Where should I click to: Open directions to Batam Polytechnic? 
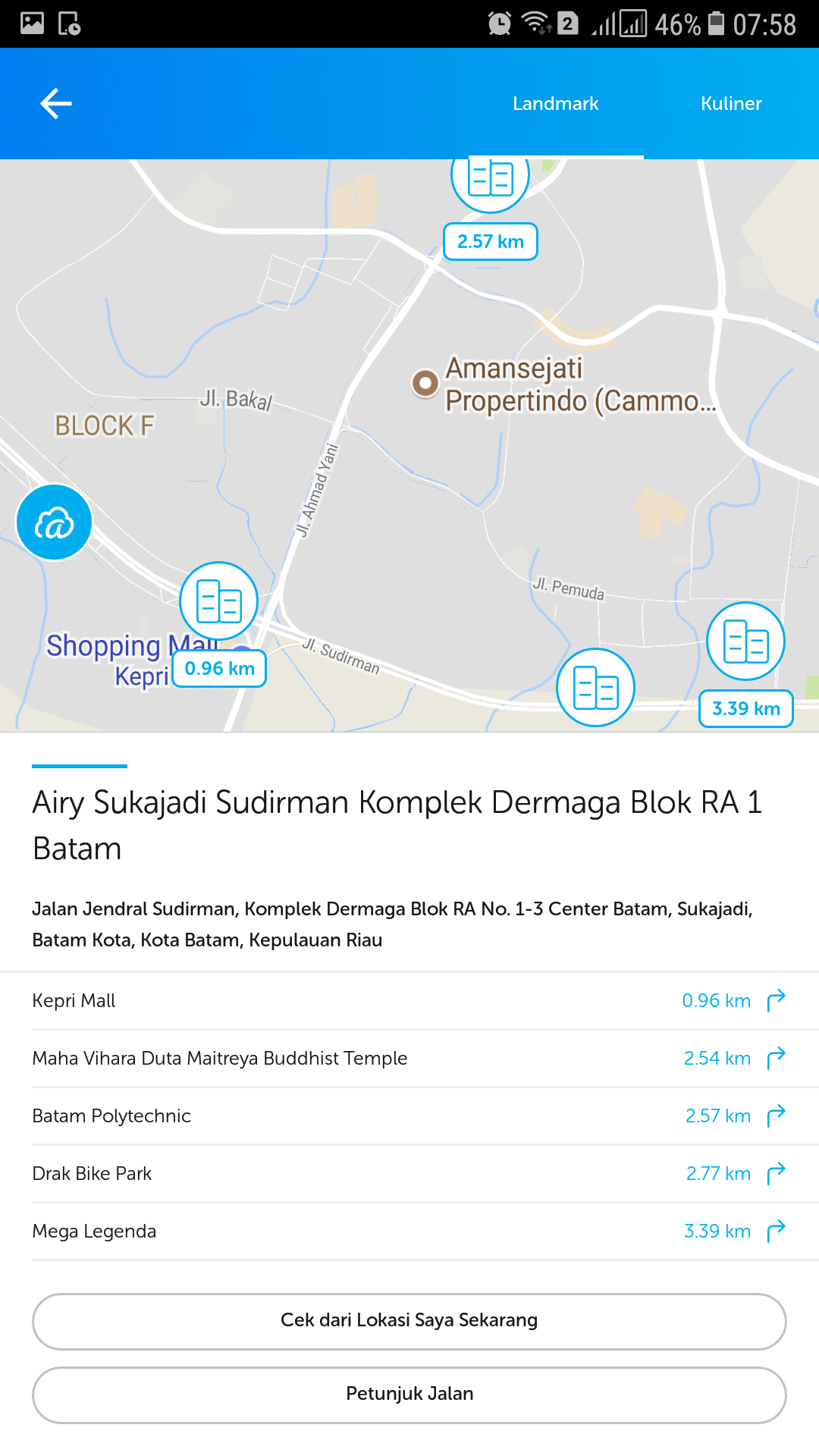(x=776, y=1116)
